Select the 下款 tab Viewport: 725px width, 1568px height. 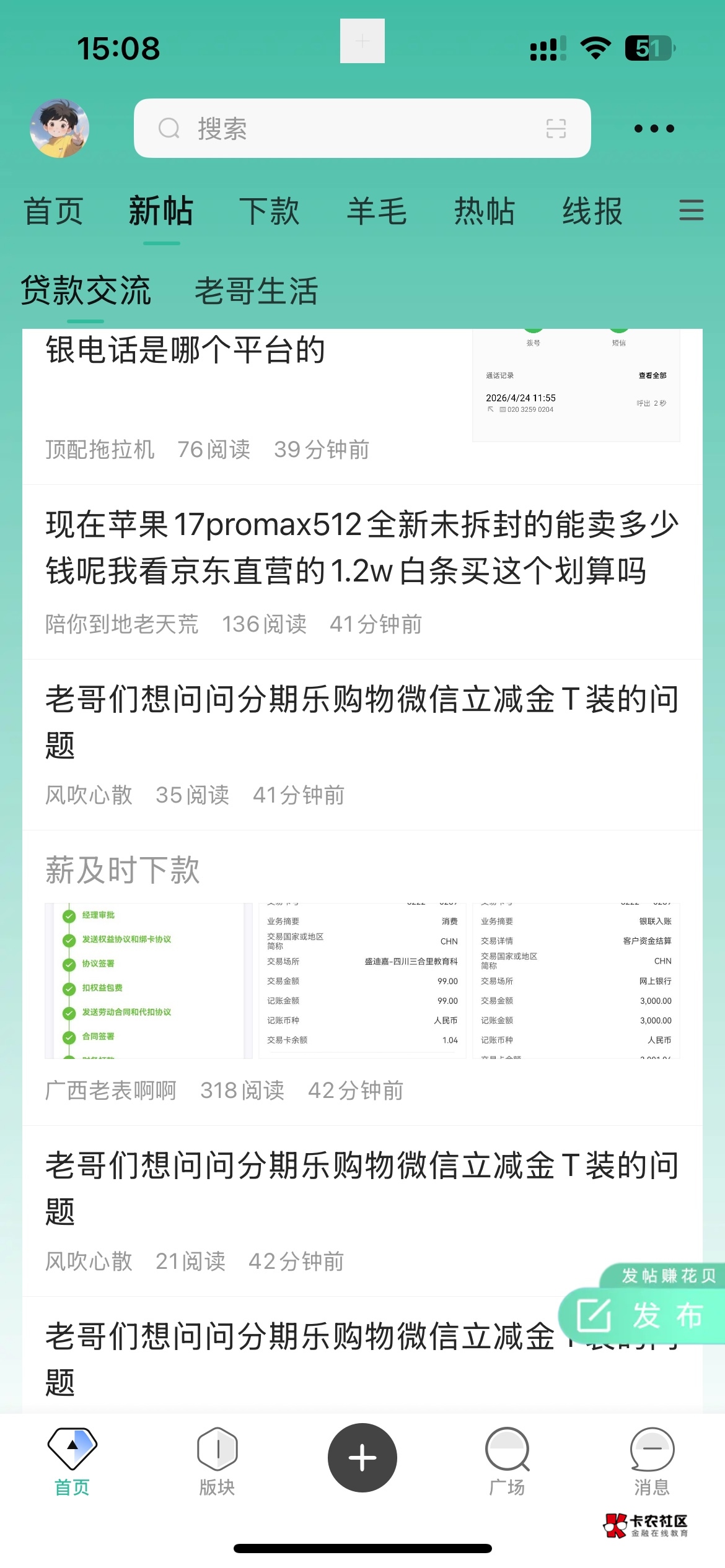click(x=269, y=211)
